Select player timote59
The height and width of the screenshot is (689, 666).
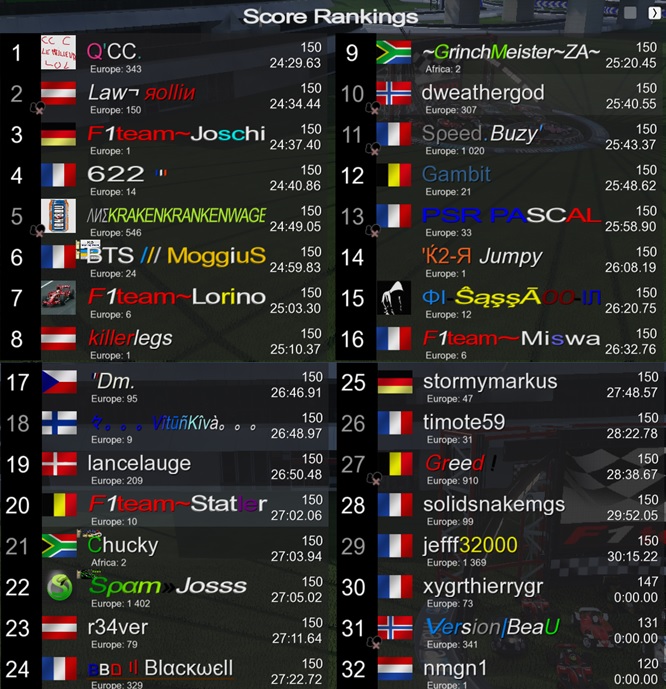500,426
